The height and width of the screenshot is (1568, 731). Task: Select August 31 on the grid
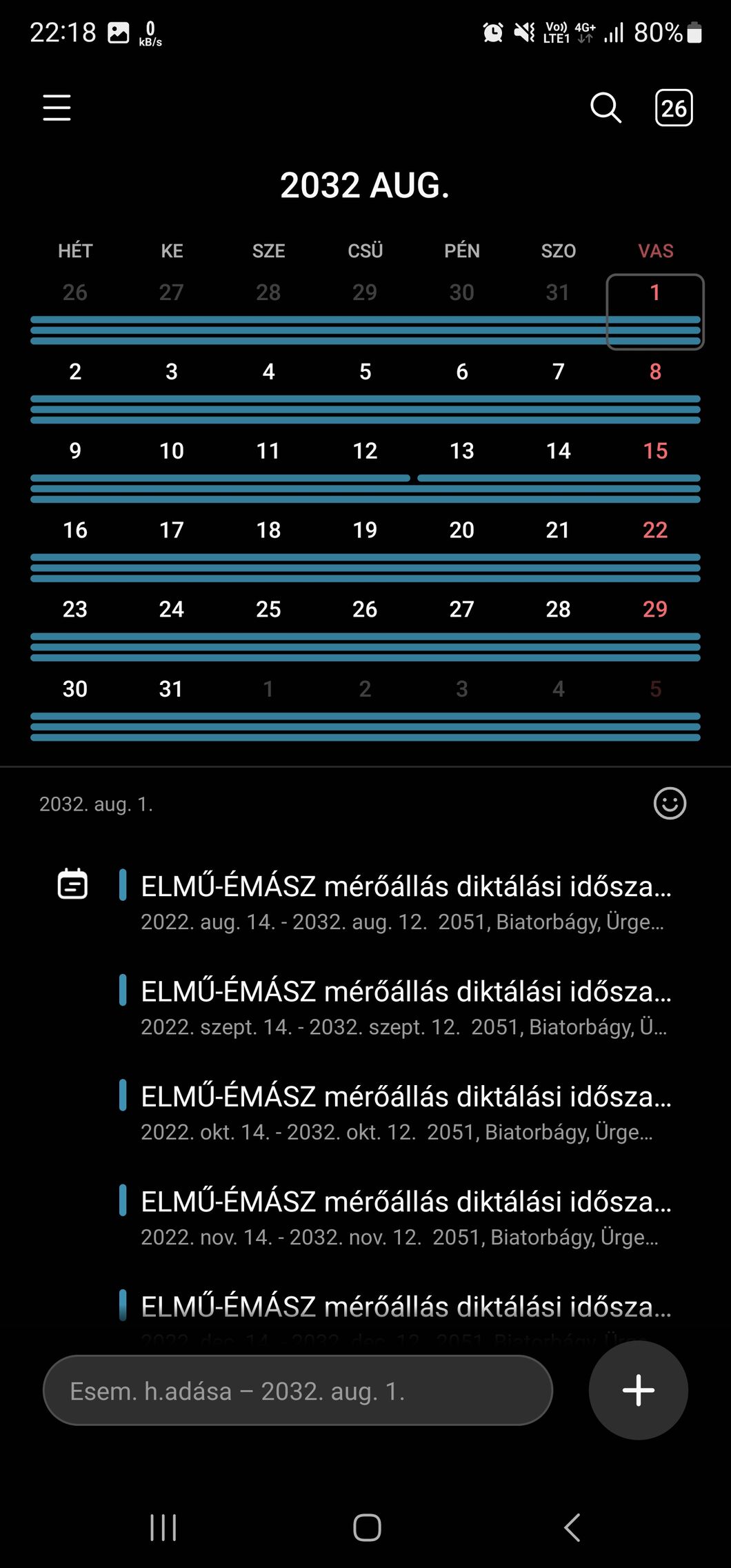pos(171,688)
